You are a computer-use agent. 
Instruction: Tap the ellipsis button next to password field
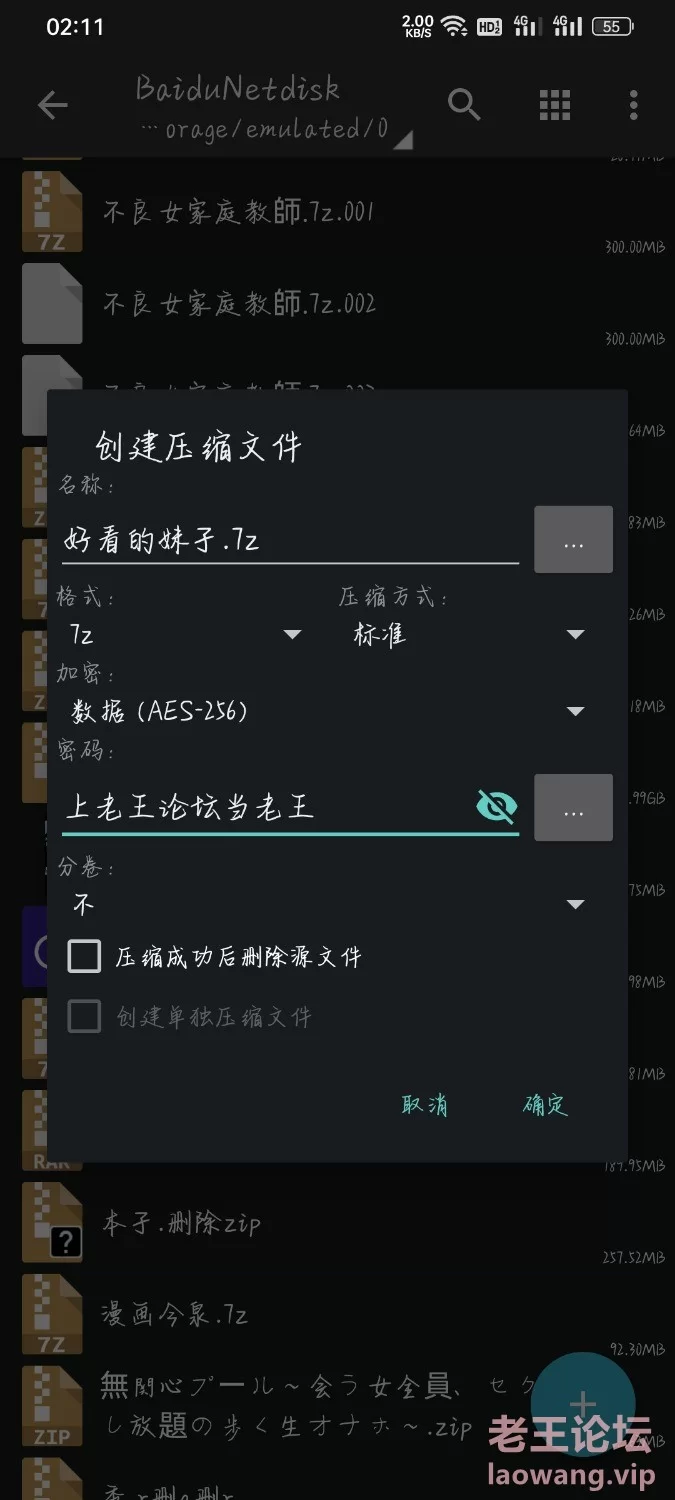573,807
